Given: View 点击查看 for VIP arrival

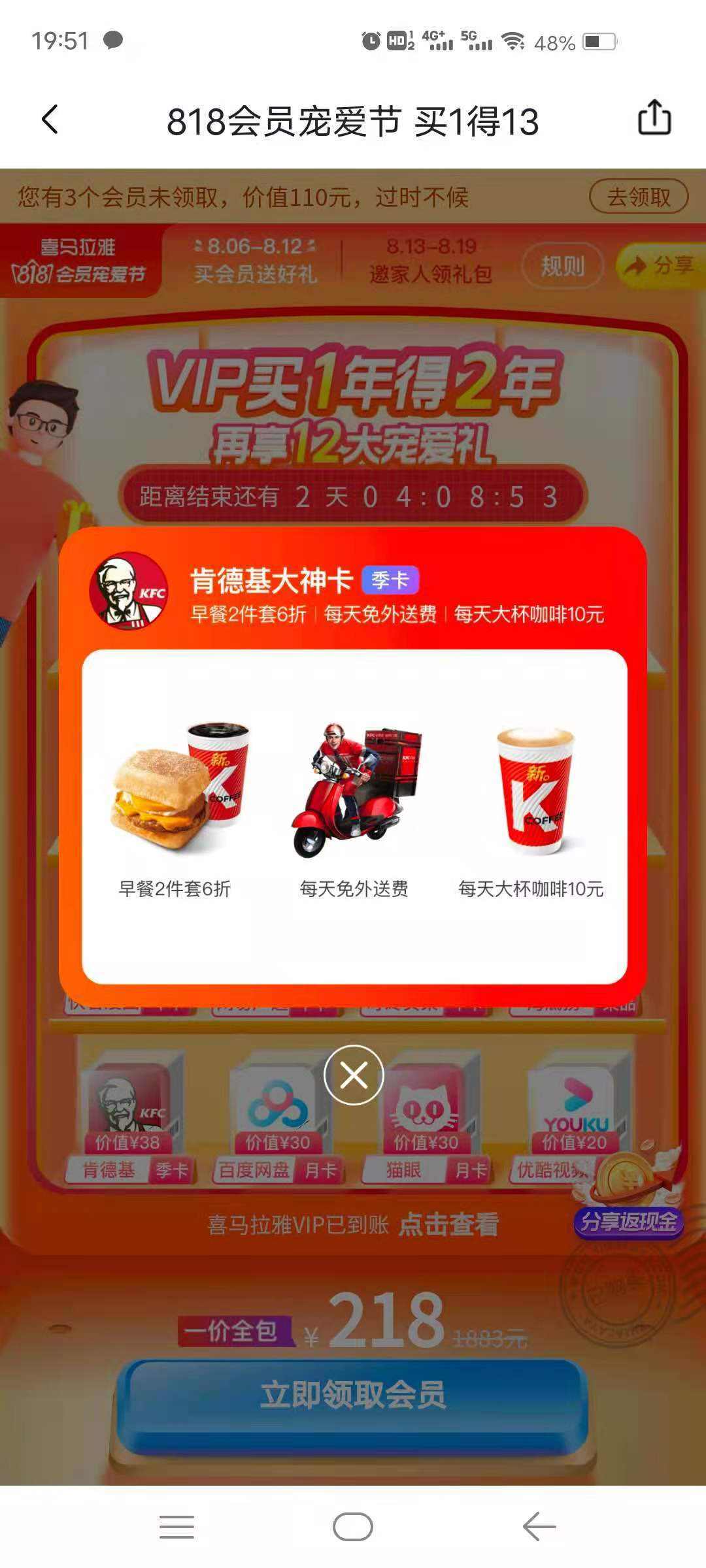Looking at the screenshot, I should (448, 1224).
